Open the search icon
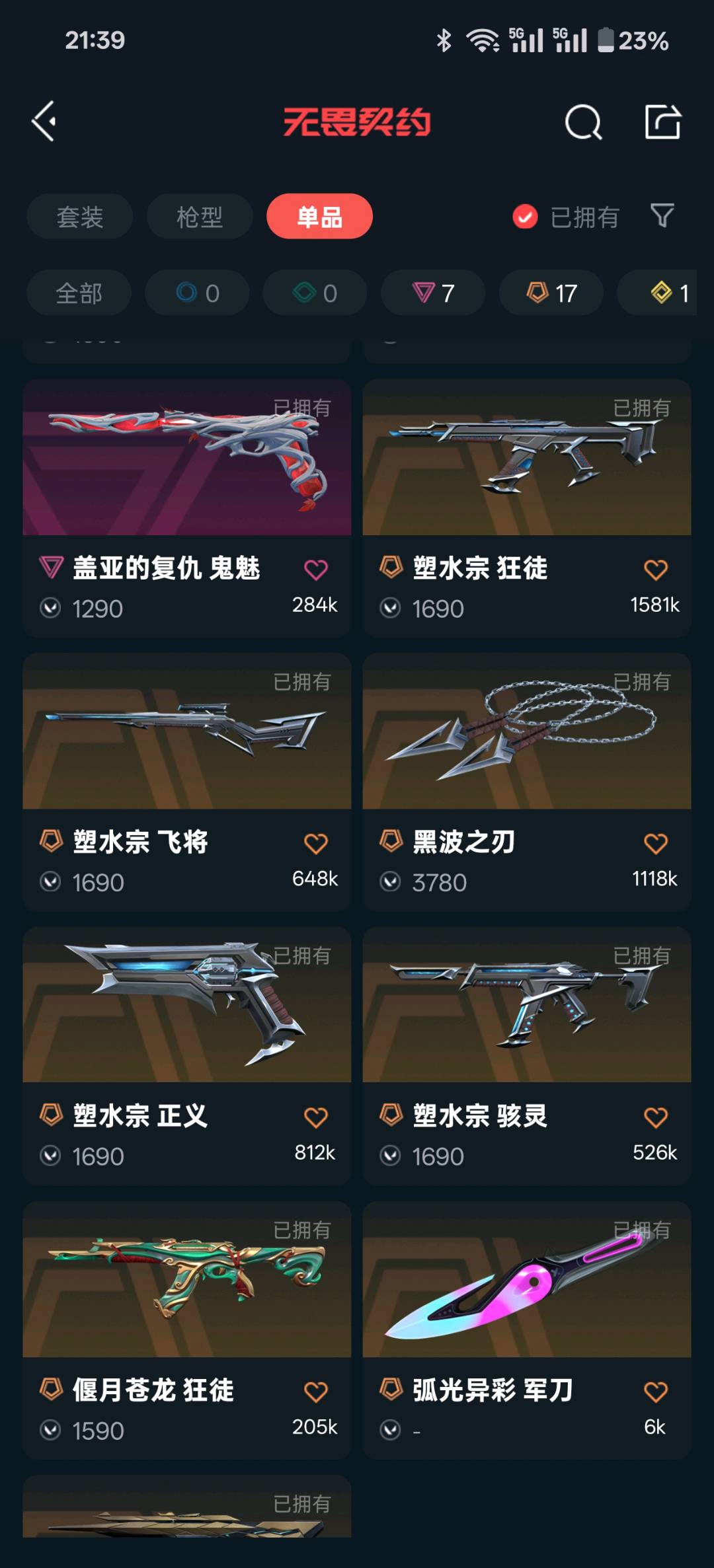 pos(583,122)
